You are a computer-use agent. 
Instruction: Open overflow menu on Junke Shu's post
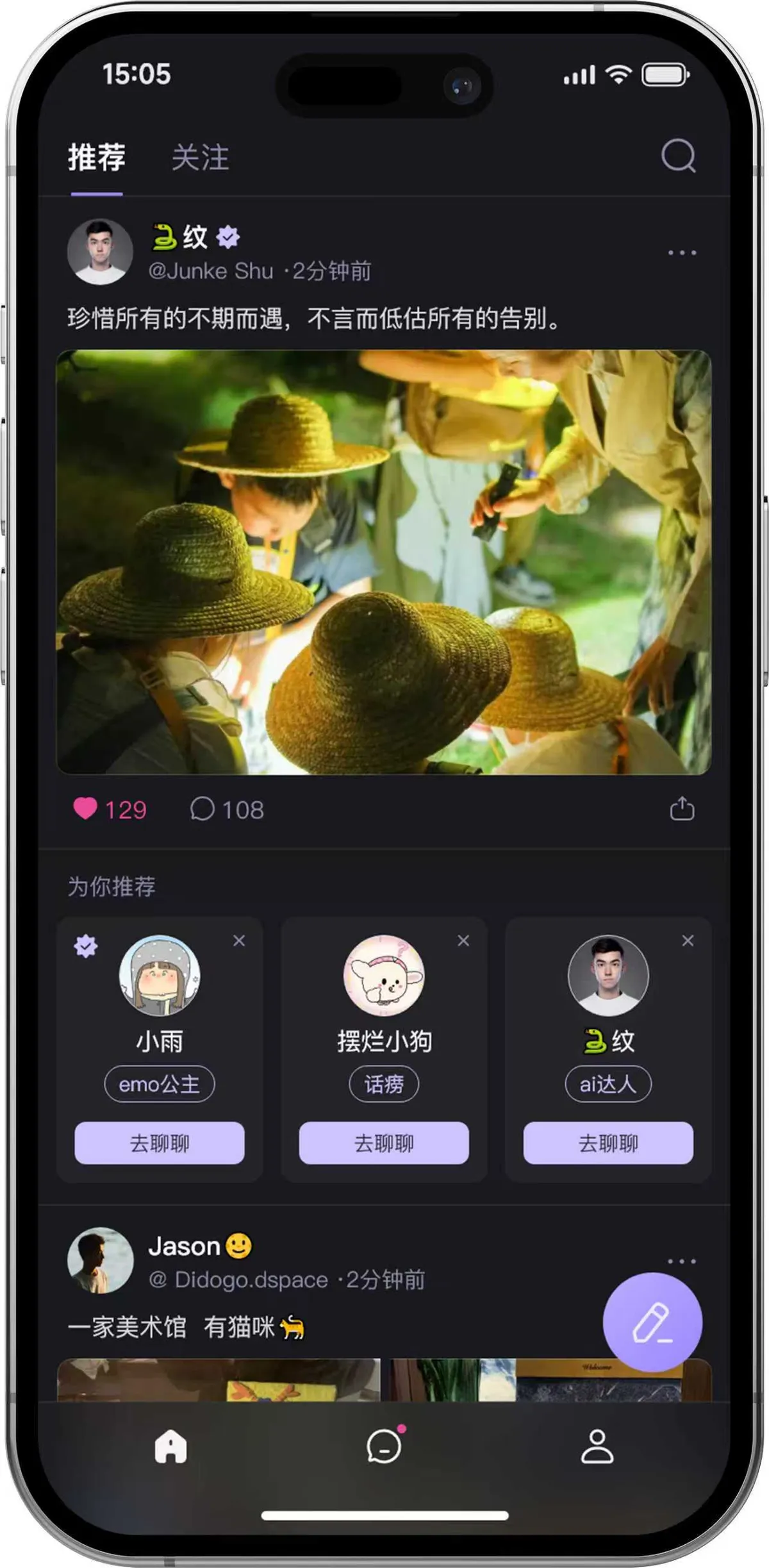tap(682, 253)
